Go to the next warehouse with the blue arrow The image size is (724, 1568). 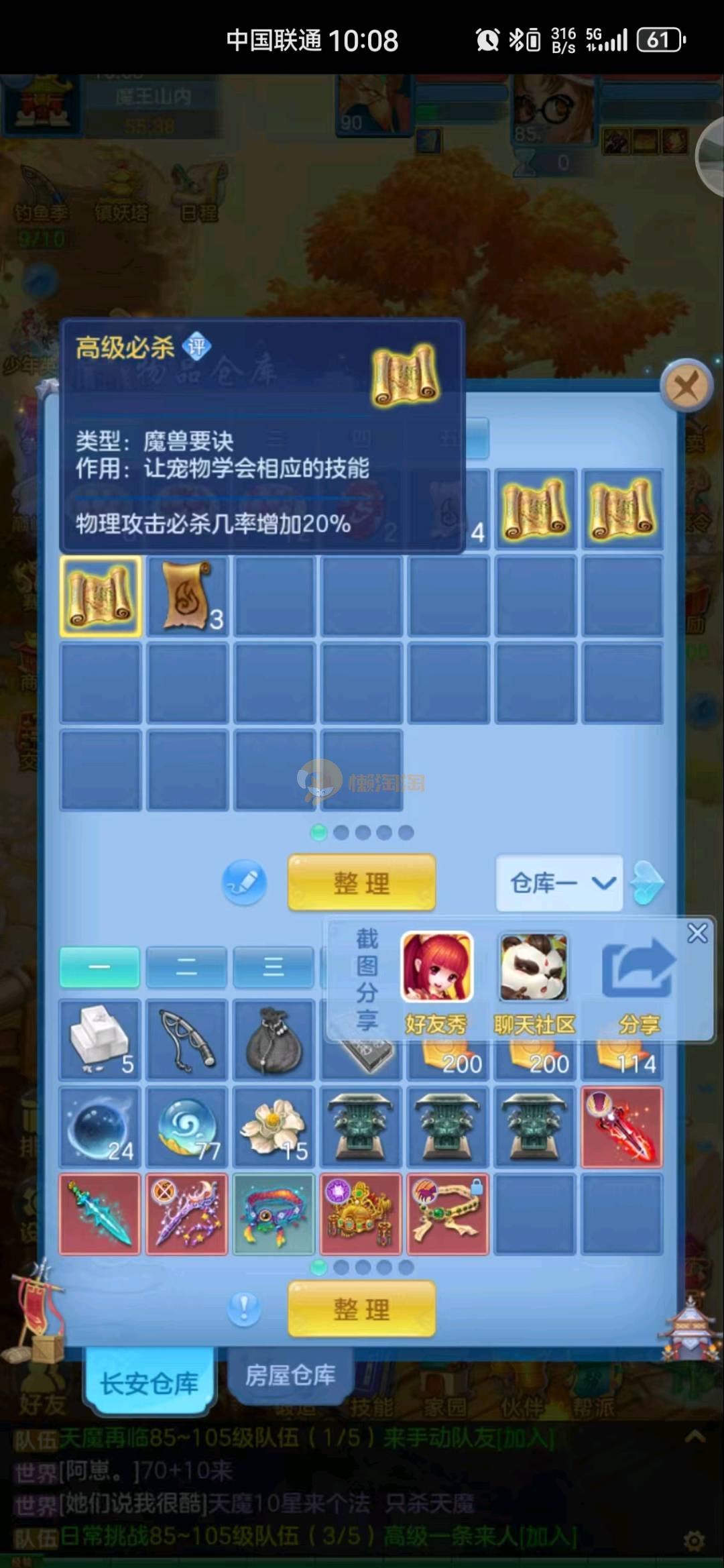pyautogui.click(x=648, y=883)
